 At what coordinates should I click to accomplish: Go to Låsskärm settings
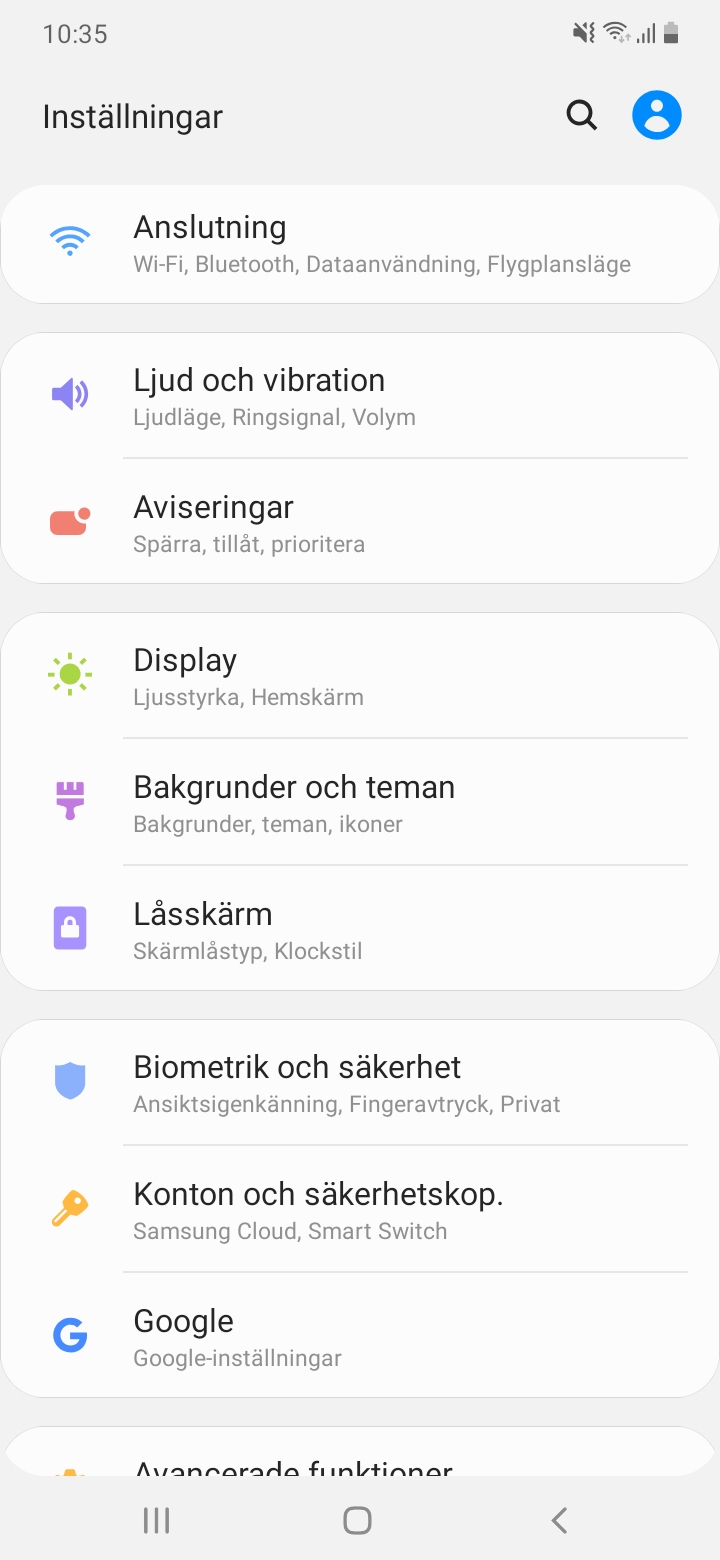360,930
